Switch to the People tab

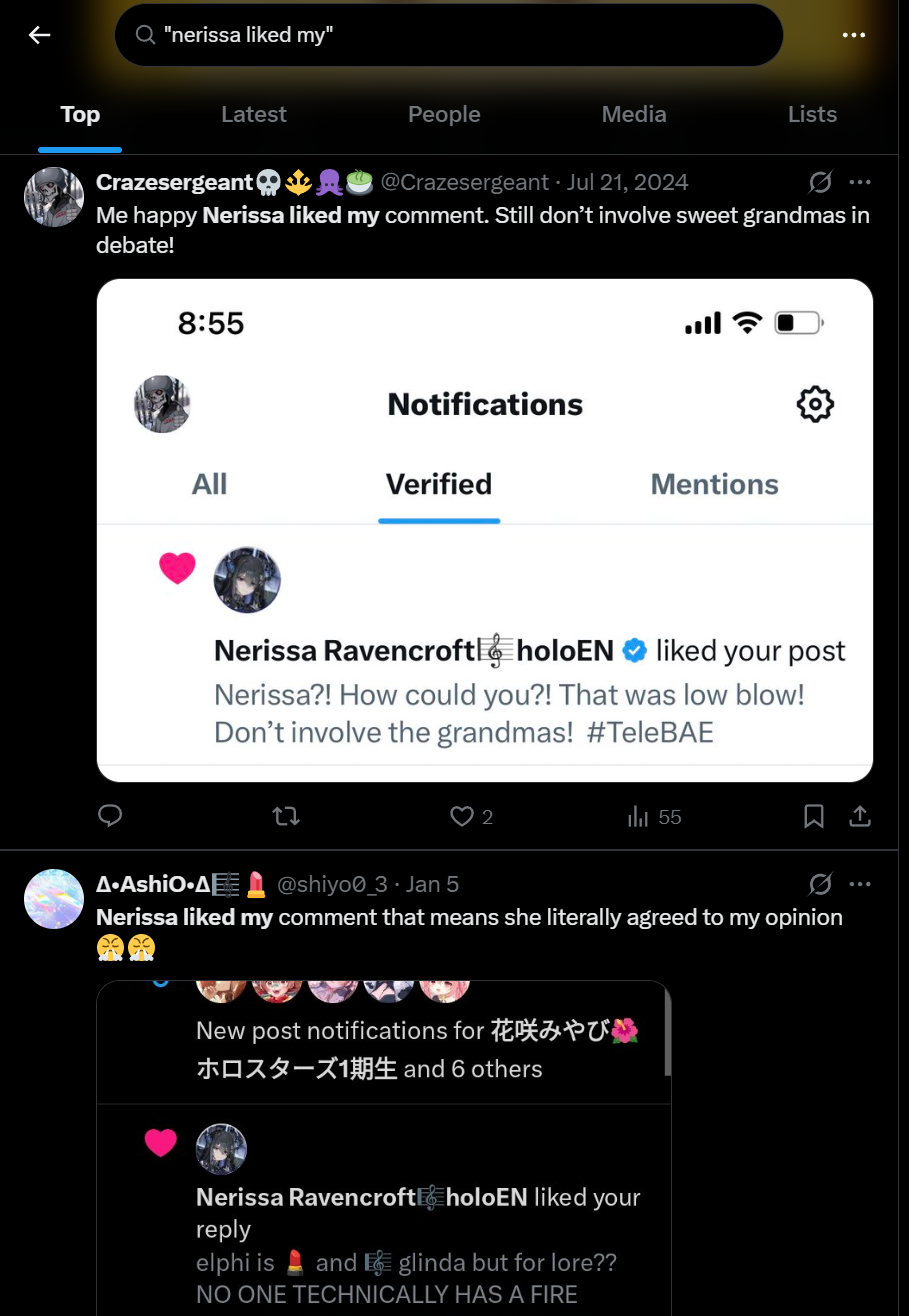pos(444,115)
